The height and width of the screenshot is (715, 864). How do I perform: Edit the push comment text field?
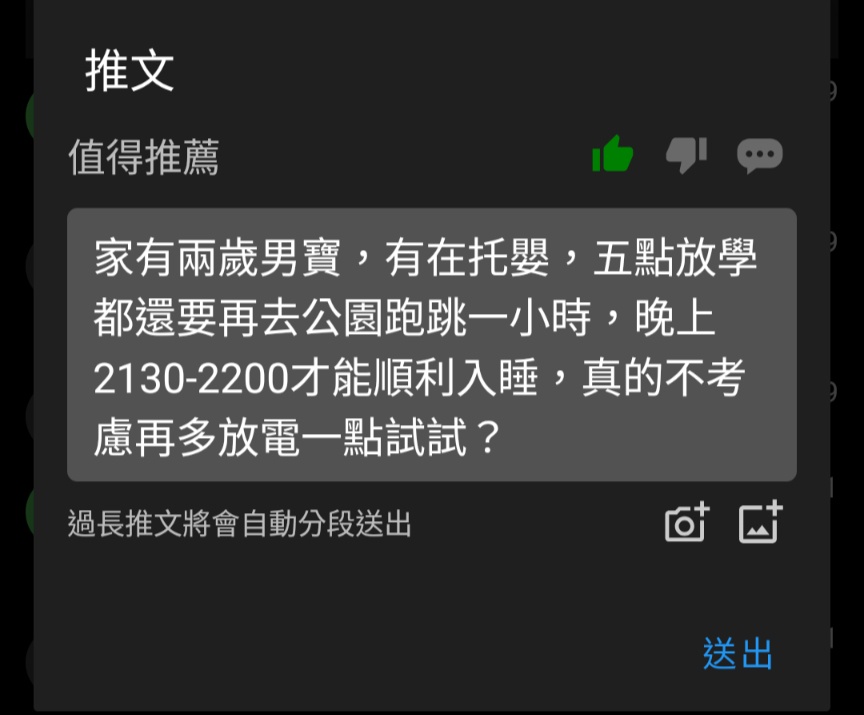[431, 345]
